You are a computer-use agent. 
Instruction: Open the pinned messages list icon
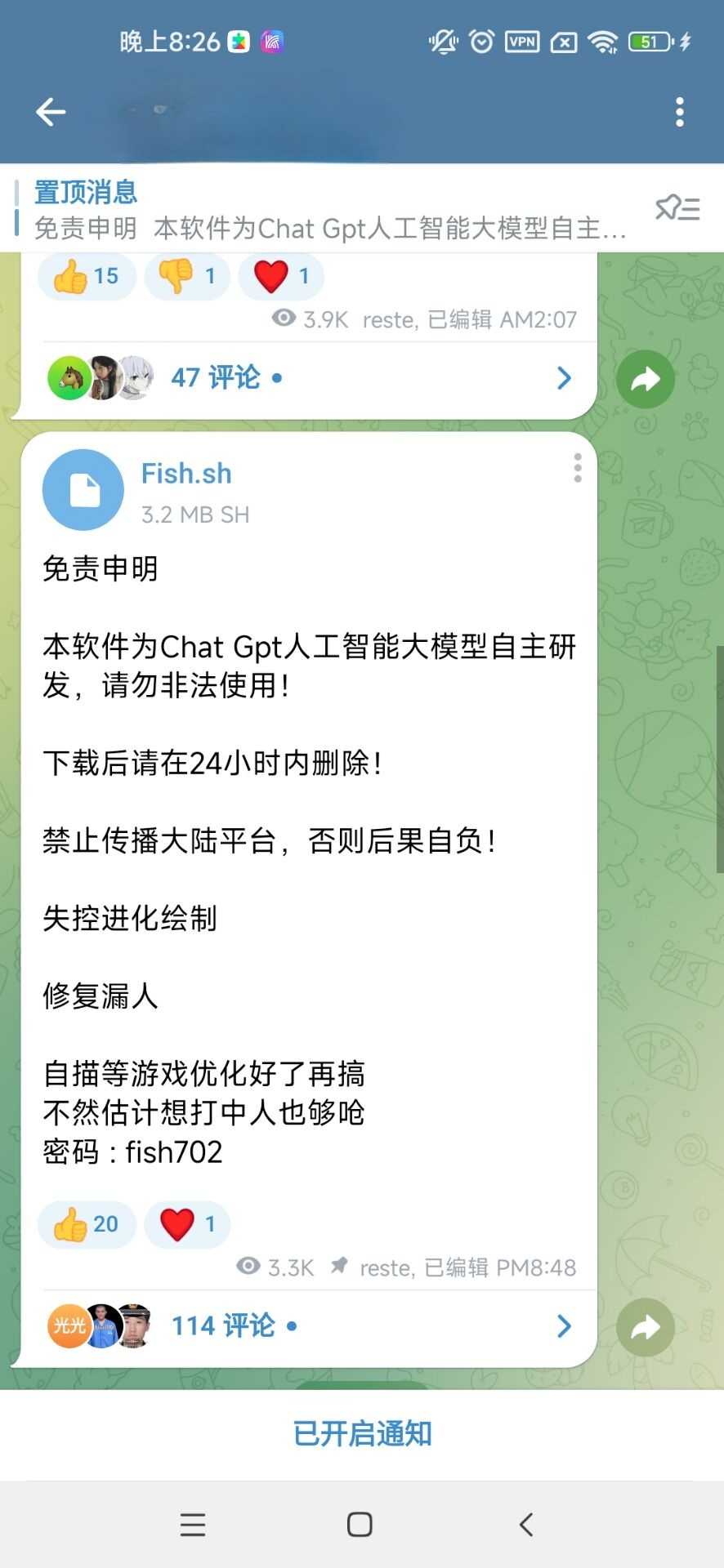(677, 209)
